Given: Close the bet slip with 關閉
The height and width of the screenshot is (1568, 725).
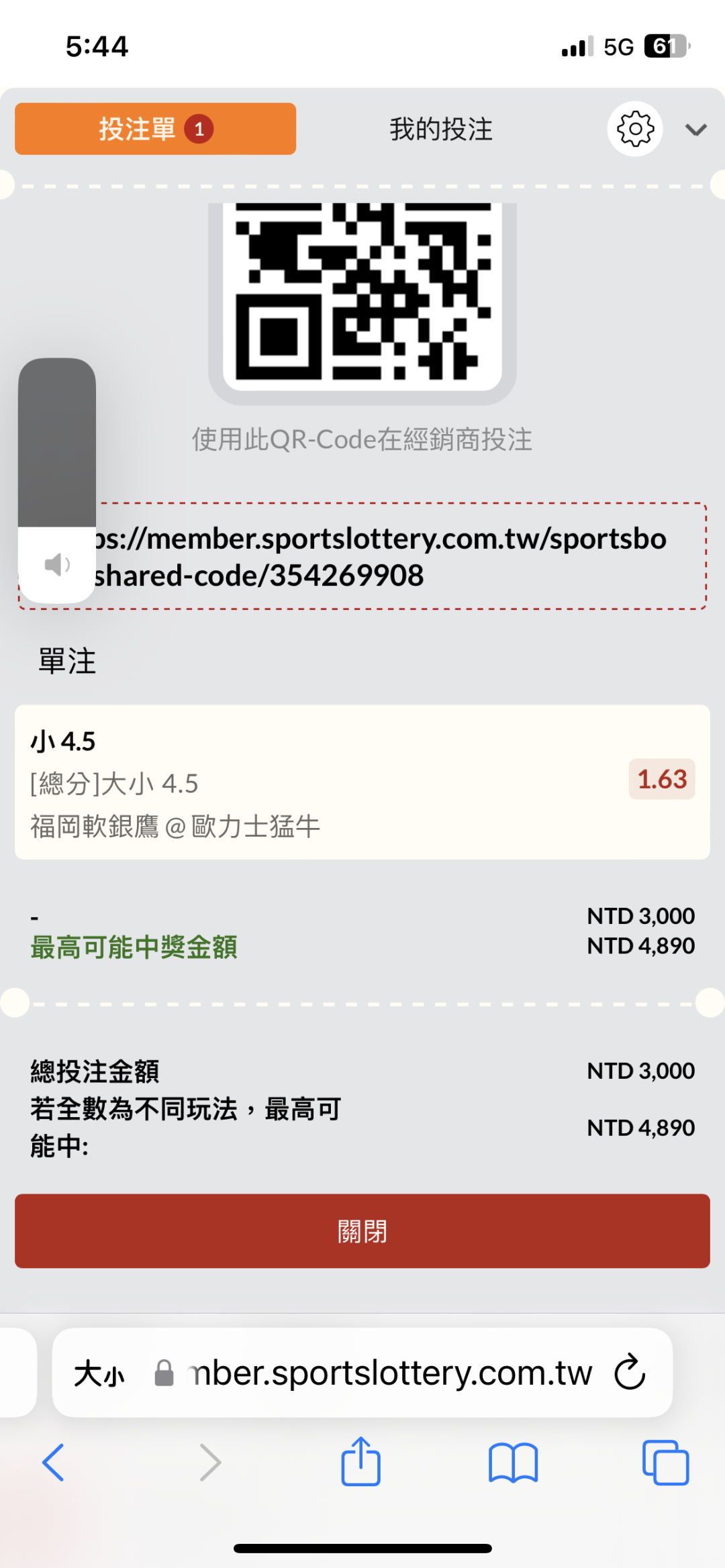Looking at the screenshot, I should pos(362,1231).
